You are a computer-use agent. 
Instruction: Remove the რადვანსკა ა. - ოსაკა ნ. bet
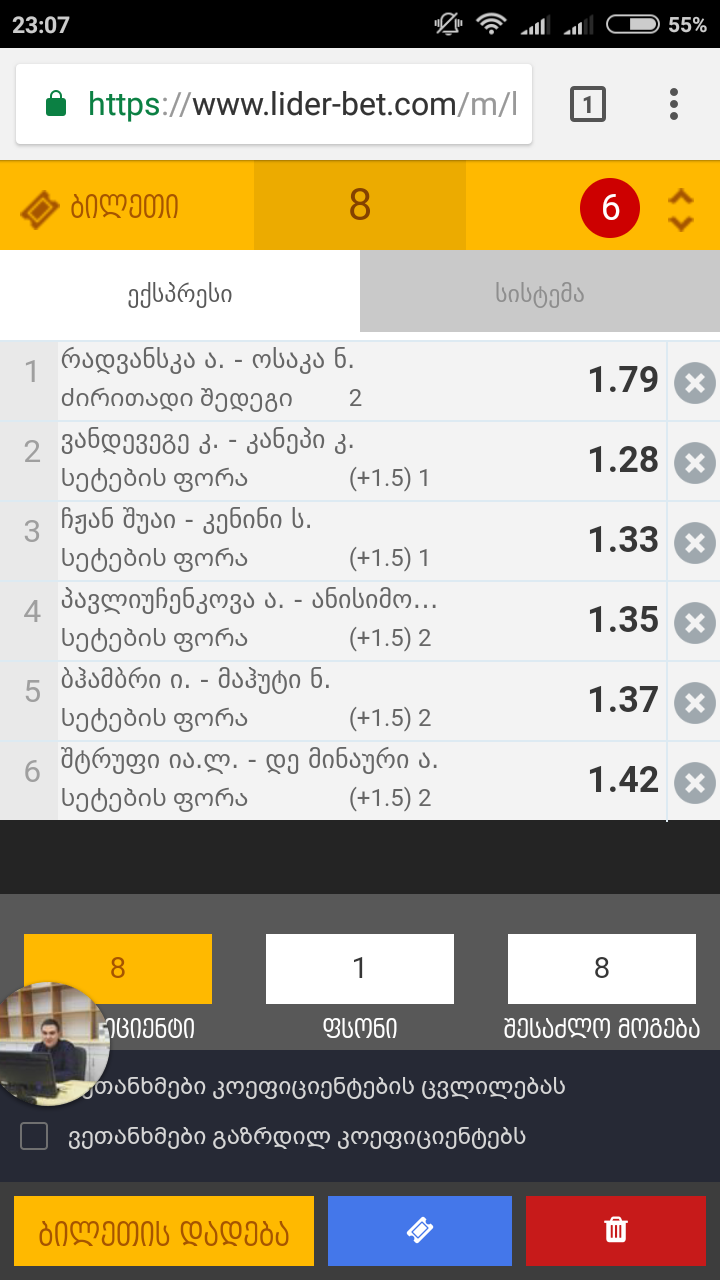(694, 383)
